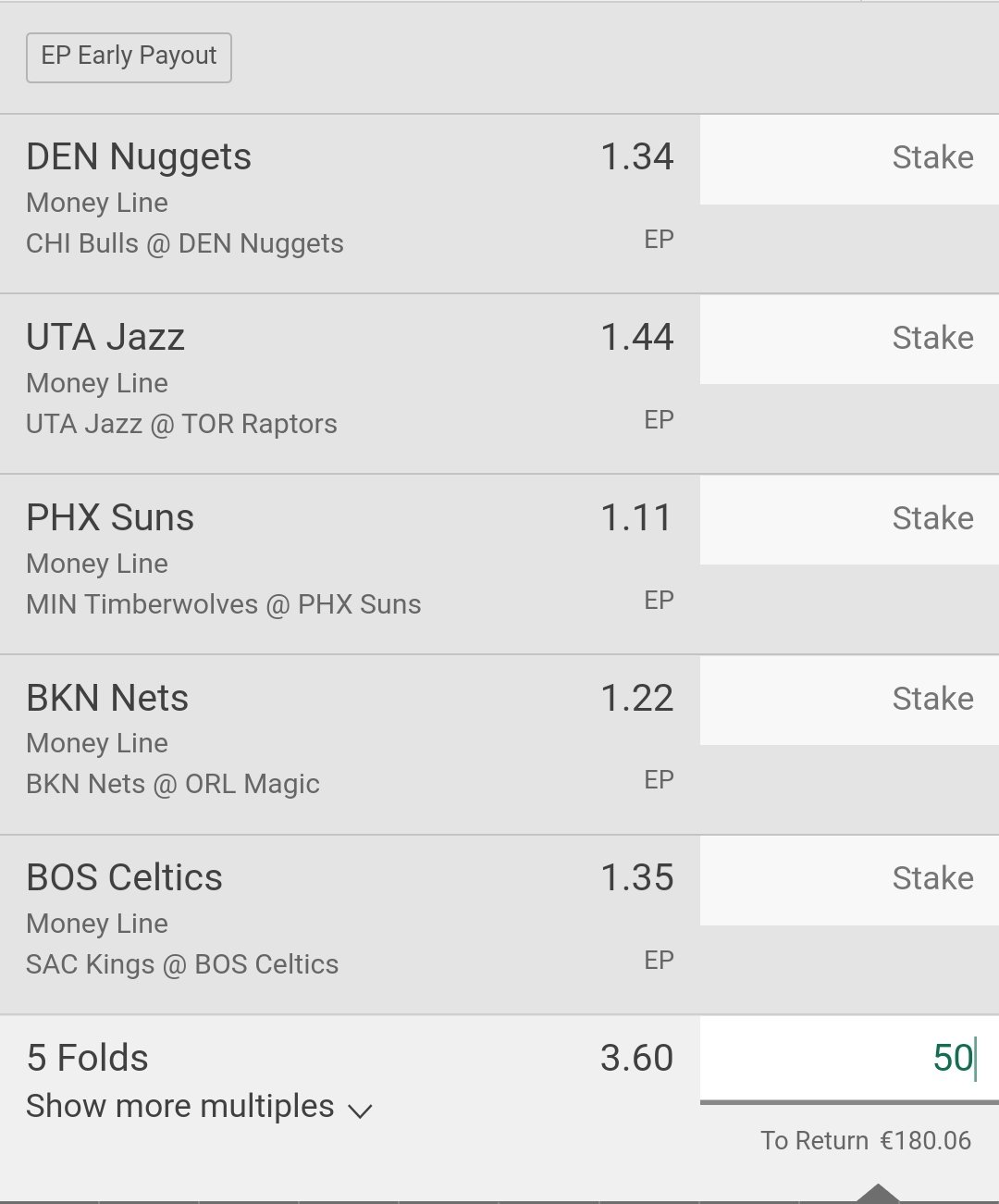
Task: Enter stake for UTA Jazz selection
Action: pyautogui.click(x=848, y=340)
